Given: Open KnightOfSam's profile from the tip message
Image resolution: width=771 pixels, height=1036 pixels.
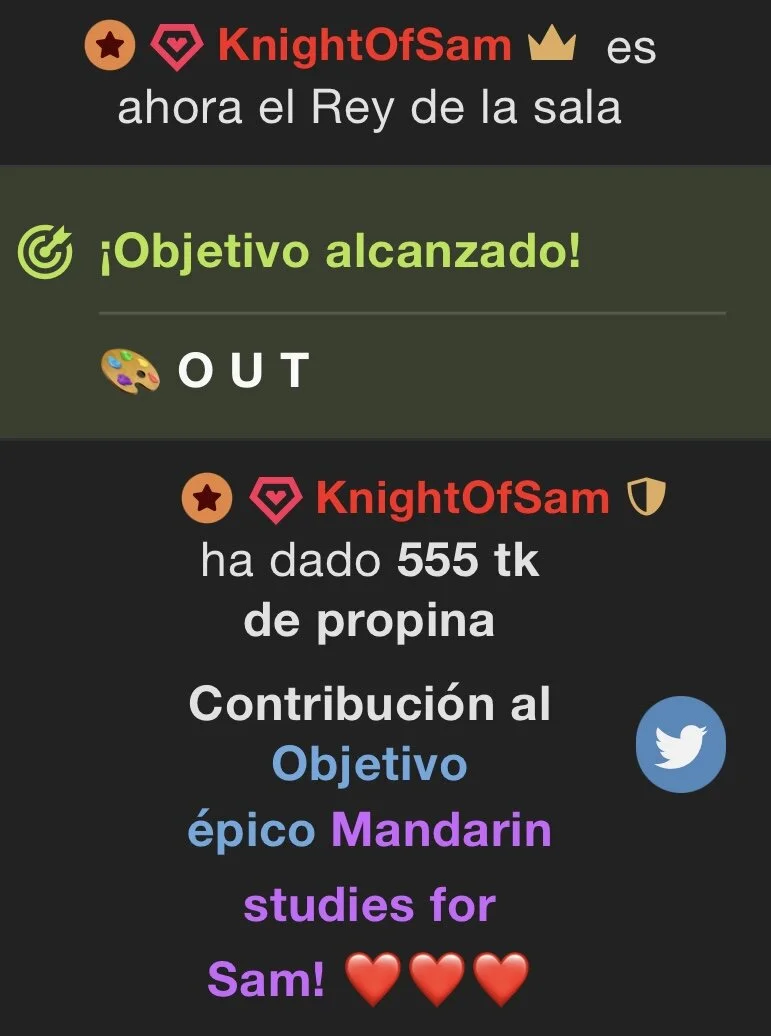Looking at the screenshot, I should [x=462, y=497].
